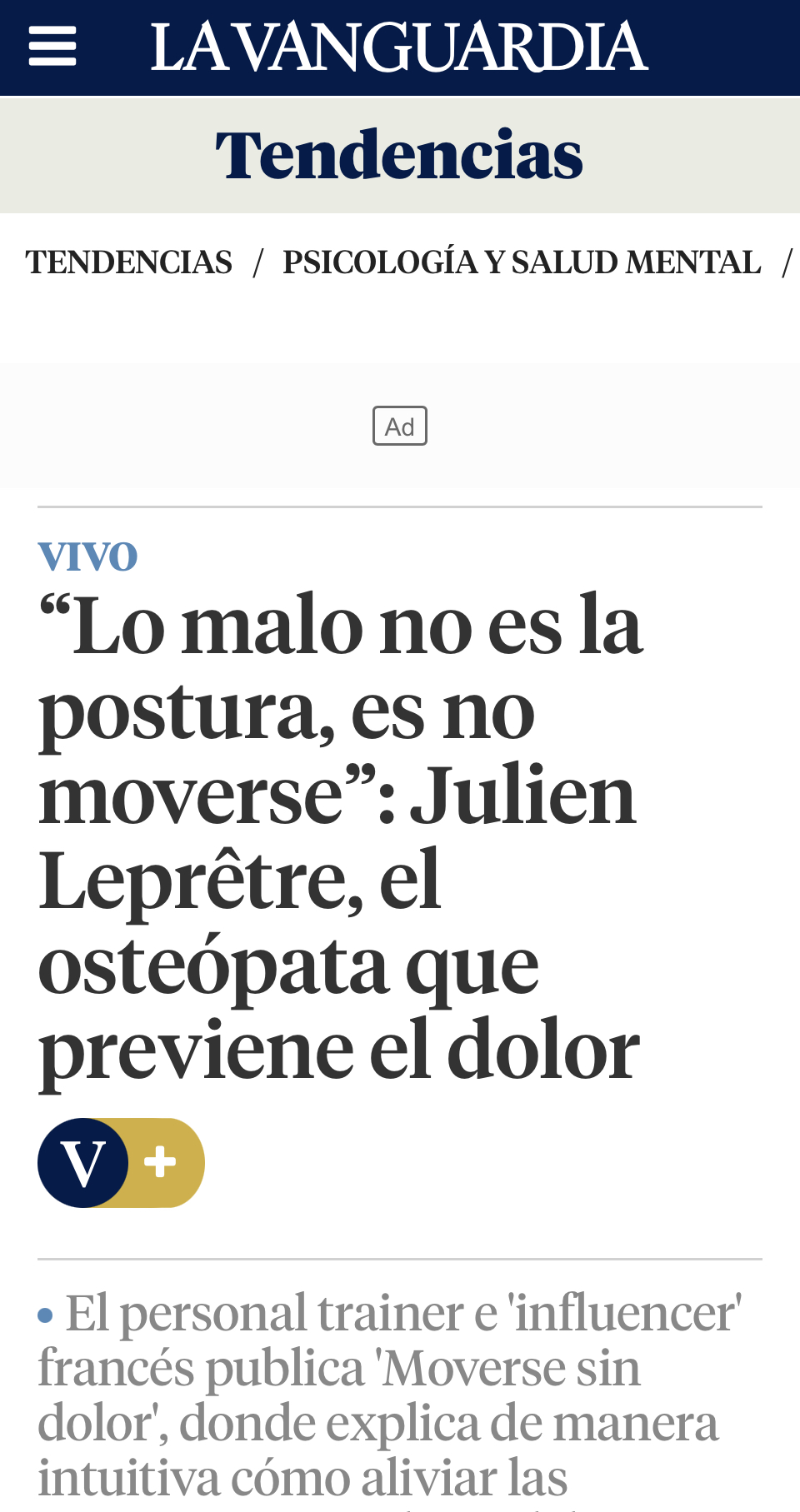Click the La Vanguardia masthead logo

coord(399,46)
